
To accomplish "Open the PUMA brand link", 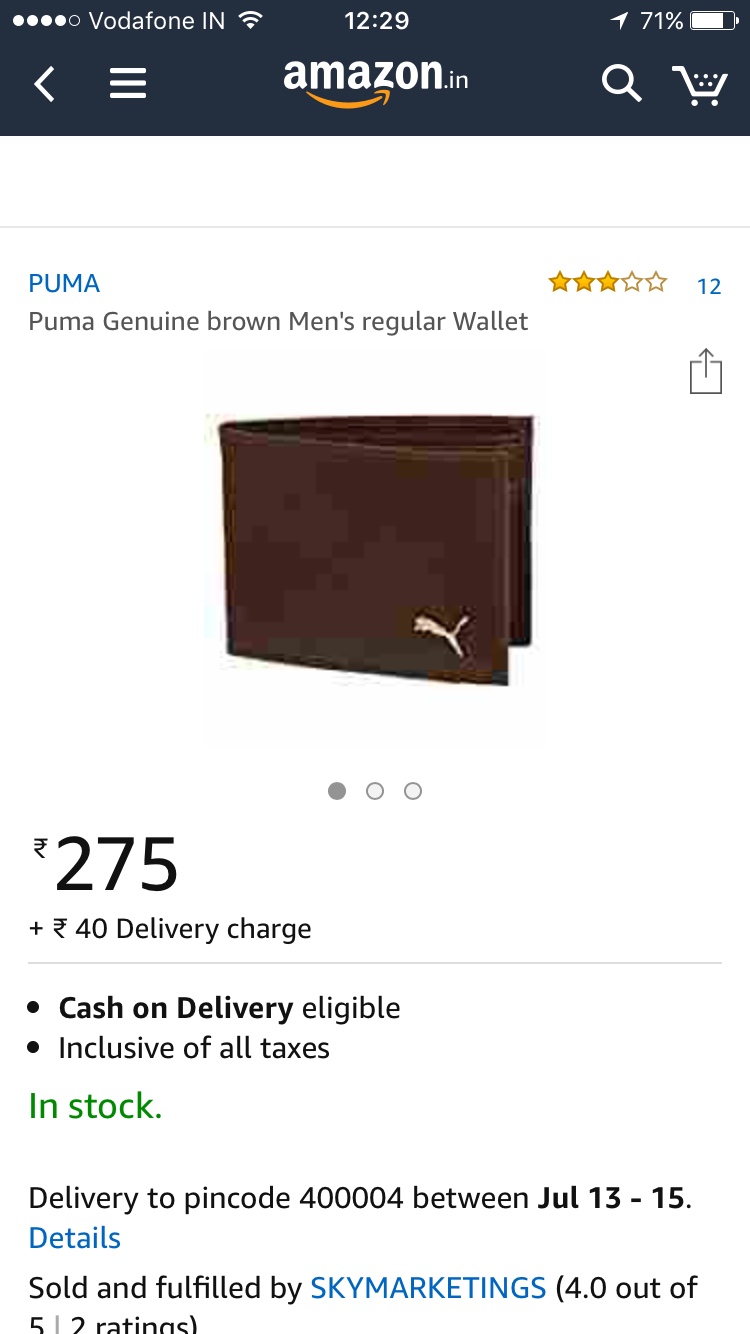I will click(x=64, y=284).
